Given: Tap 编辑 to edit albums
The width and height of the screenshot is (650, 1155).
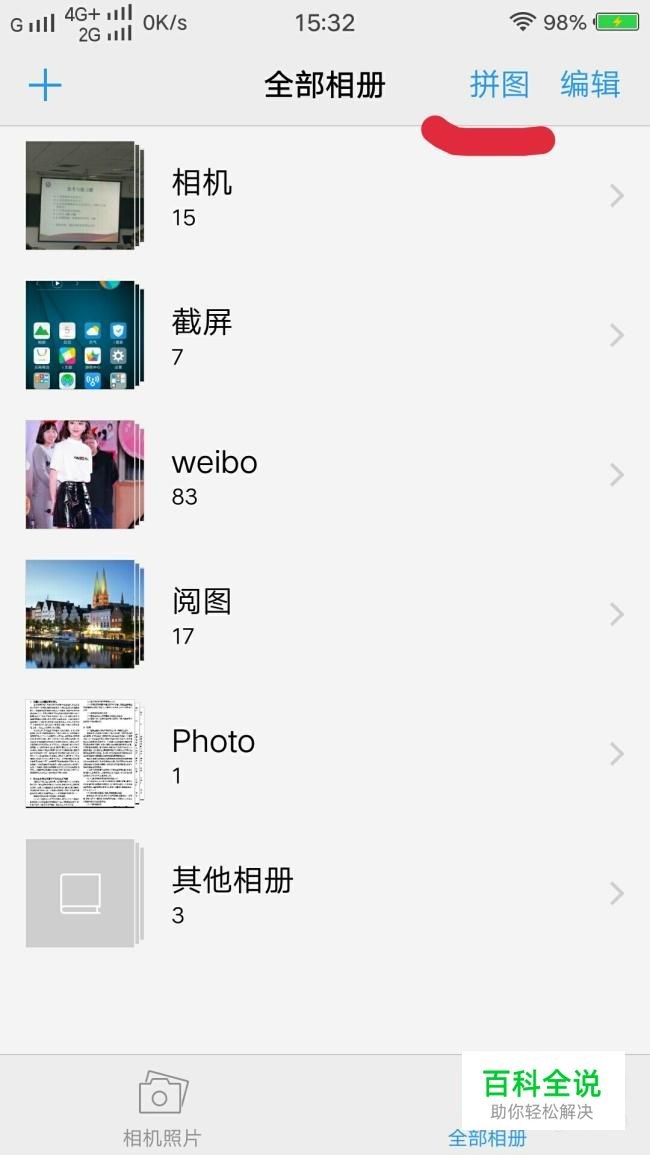Looking at the screenshot, I should [590, 85].
